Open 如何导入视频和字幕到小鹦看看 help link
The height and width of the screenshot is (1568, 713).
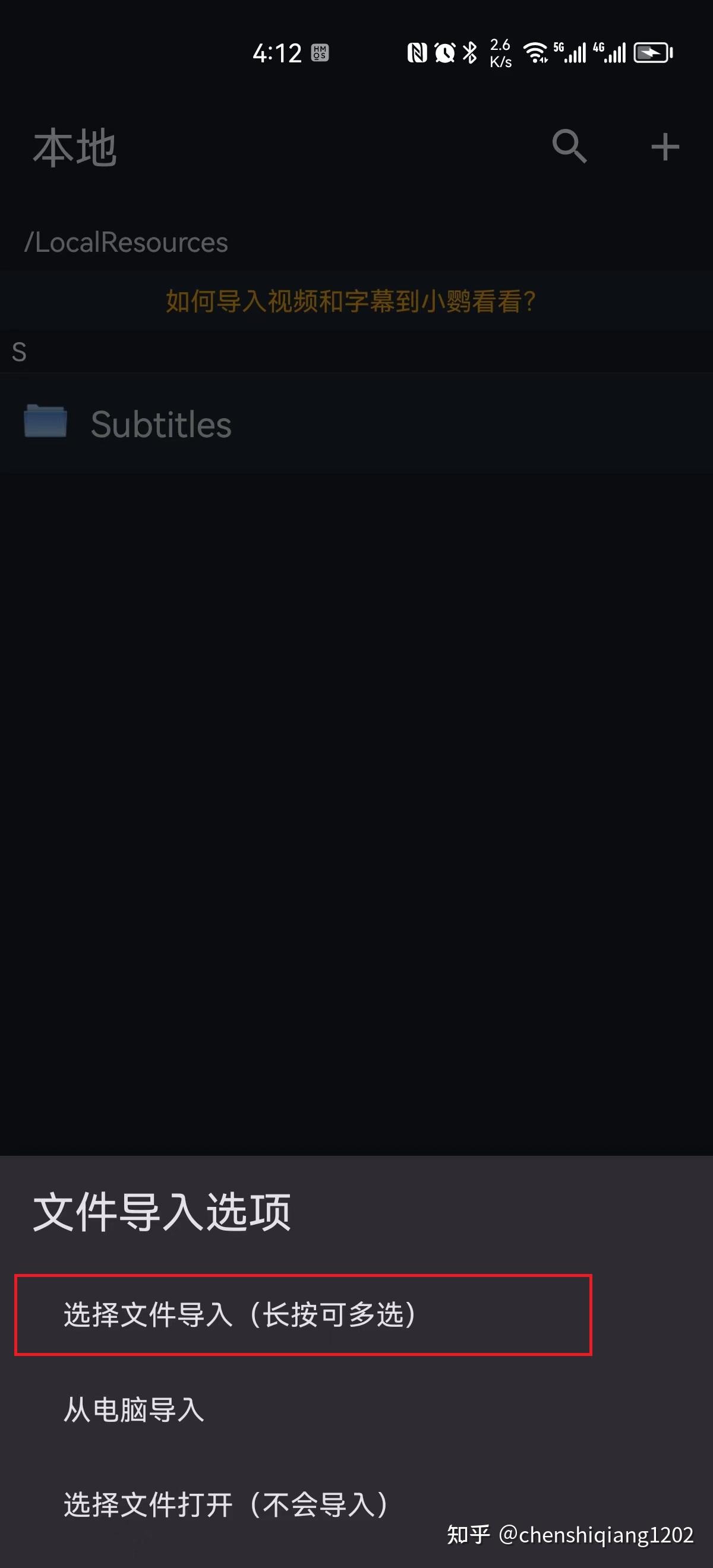coord(351,301)
